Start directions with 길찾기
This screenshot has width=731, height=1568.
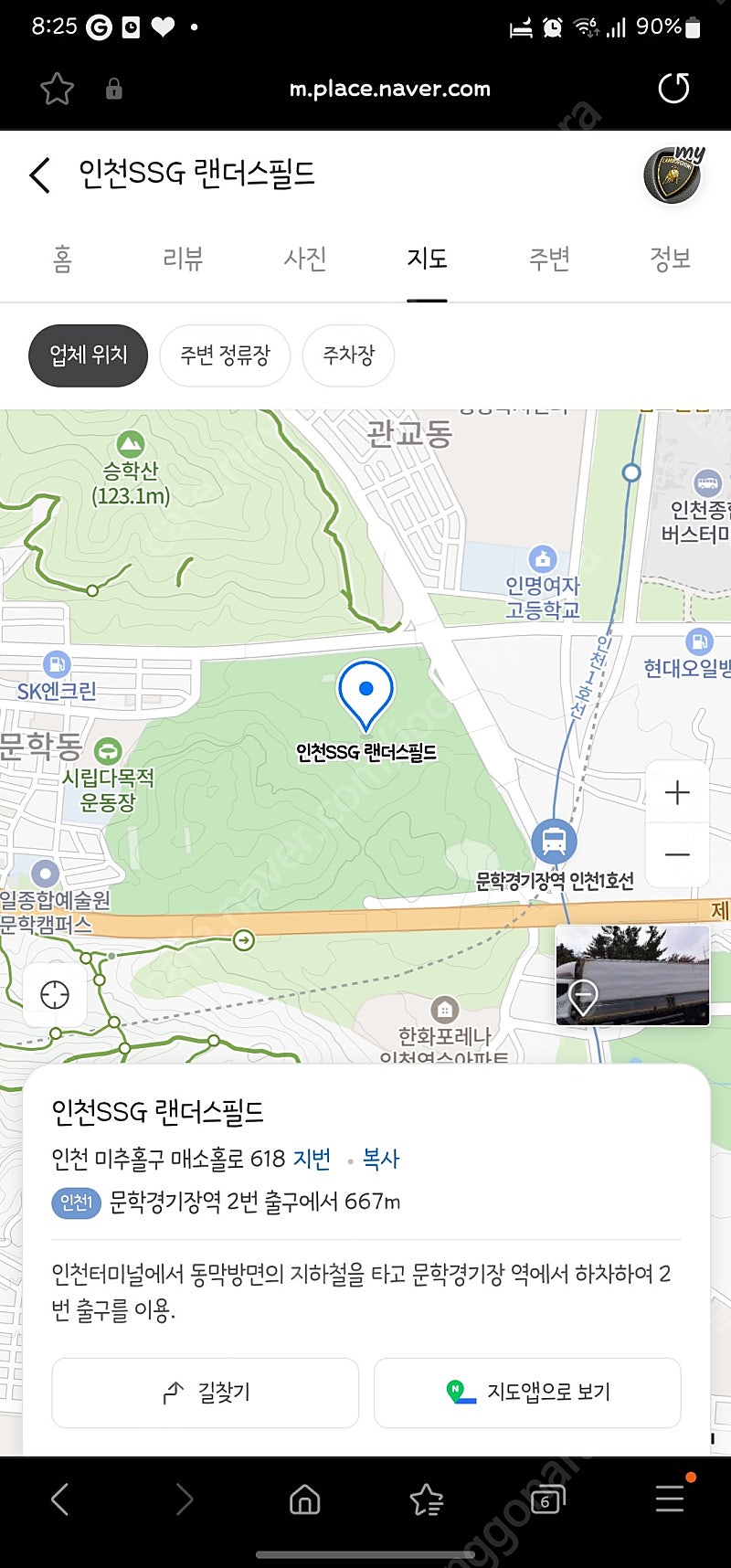click(x=206, y=1393)
